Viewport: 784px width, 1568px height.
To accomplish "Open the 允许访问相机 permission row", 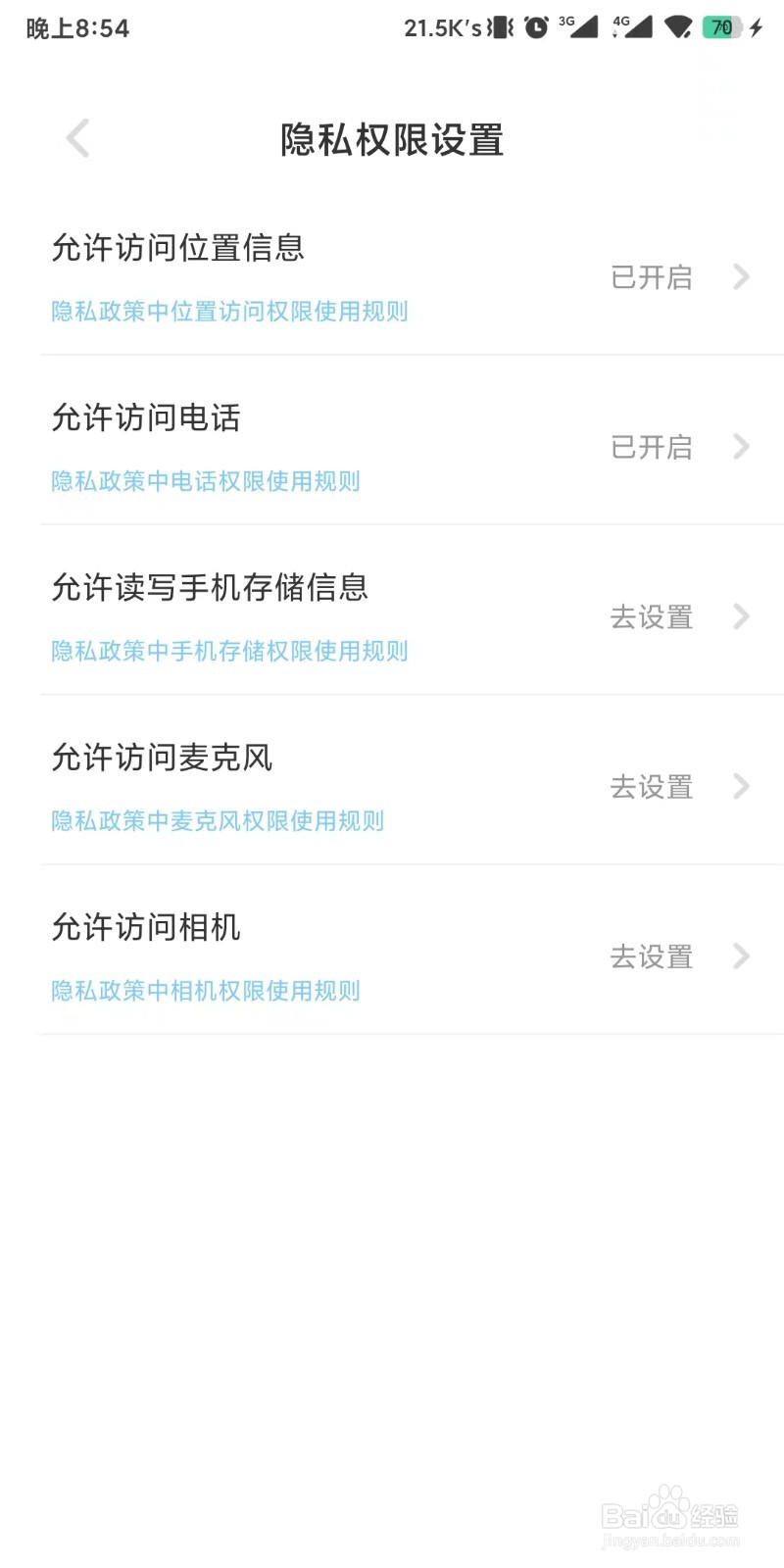I will [412, 949].
